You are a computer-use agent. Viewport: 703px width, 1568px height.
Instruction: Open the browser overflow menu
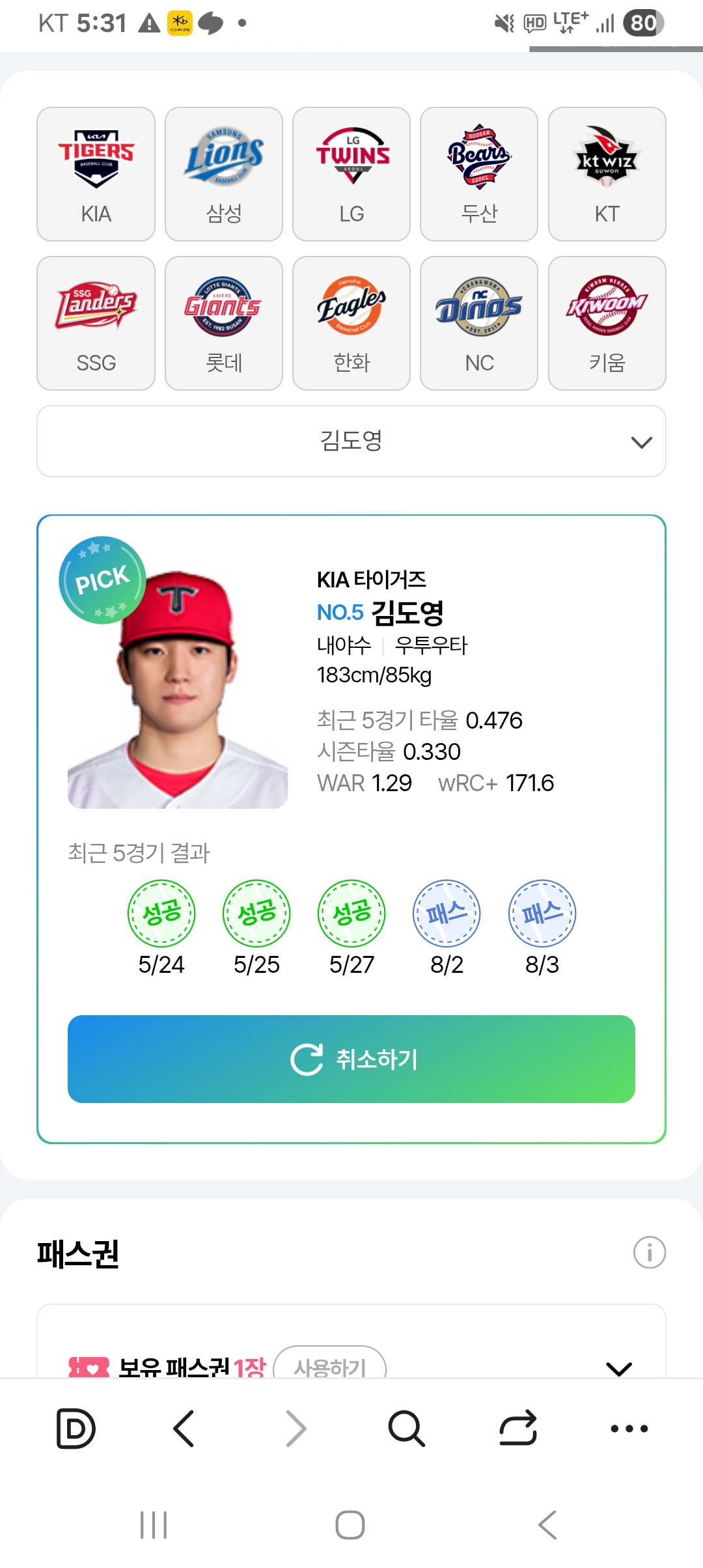(x=629, y=1429)
